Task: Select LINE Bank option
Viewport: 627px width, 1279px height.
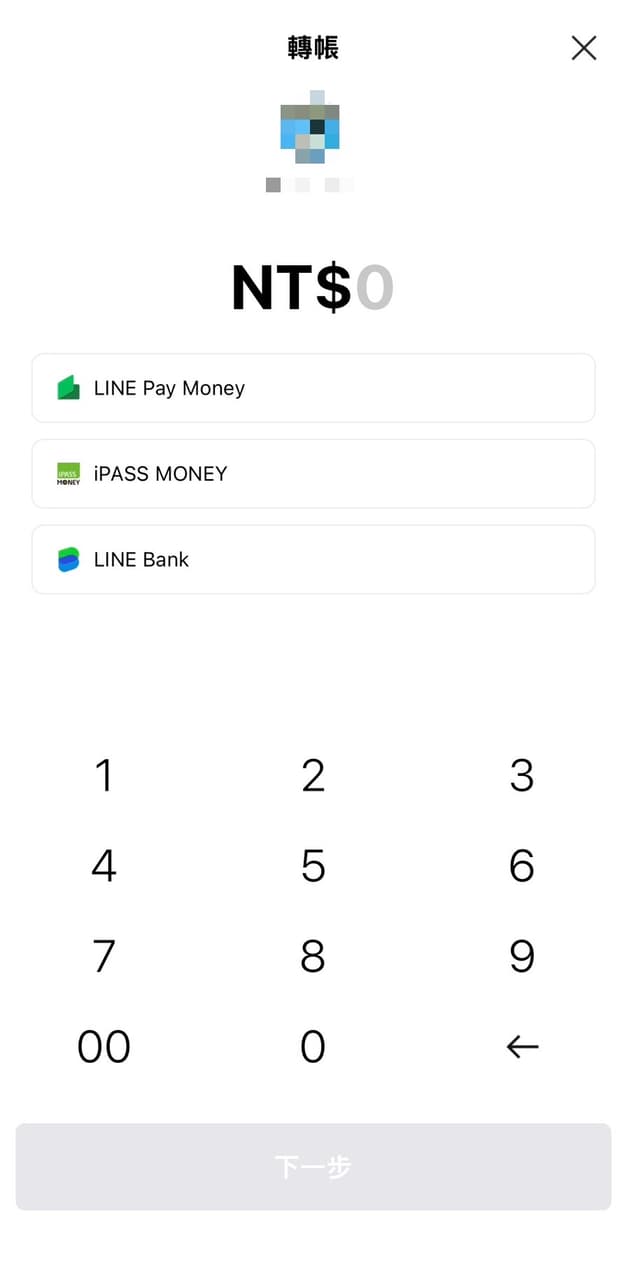Action: pos(313,560)
